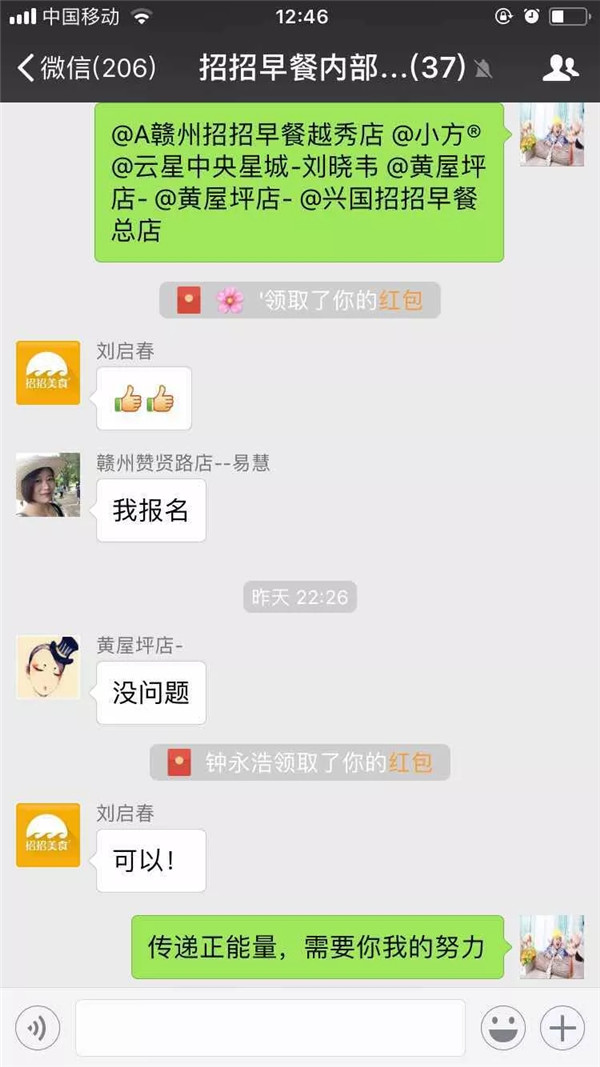
Task: Open the group members info icon
Action: [x=560, y=68]
